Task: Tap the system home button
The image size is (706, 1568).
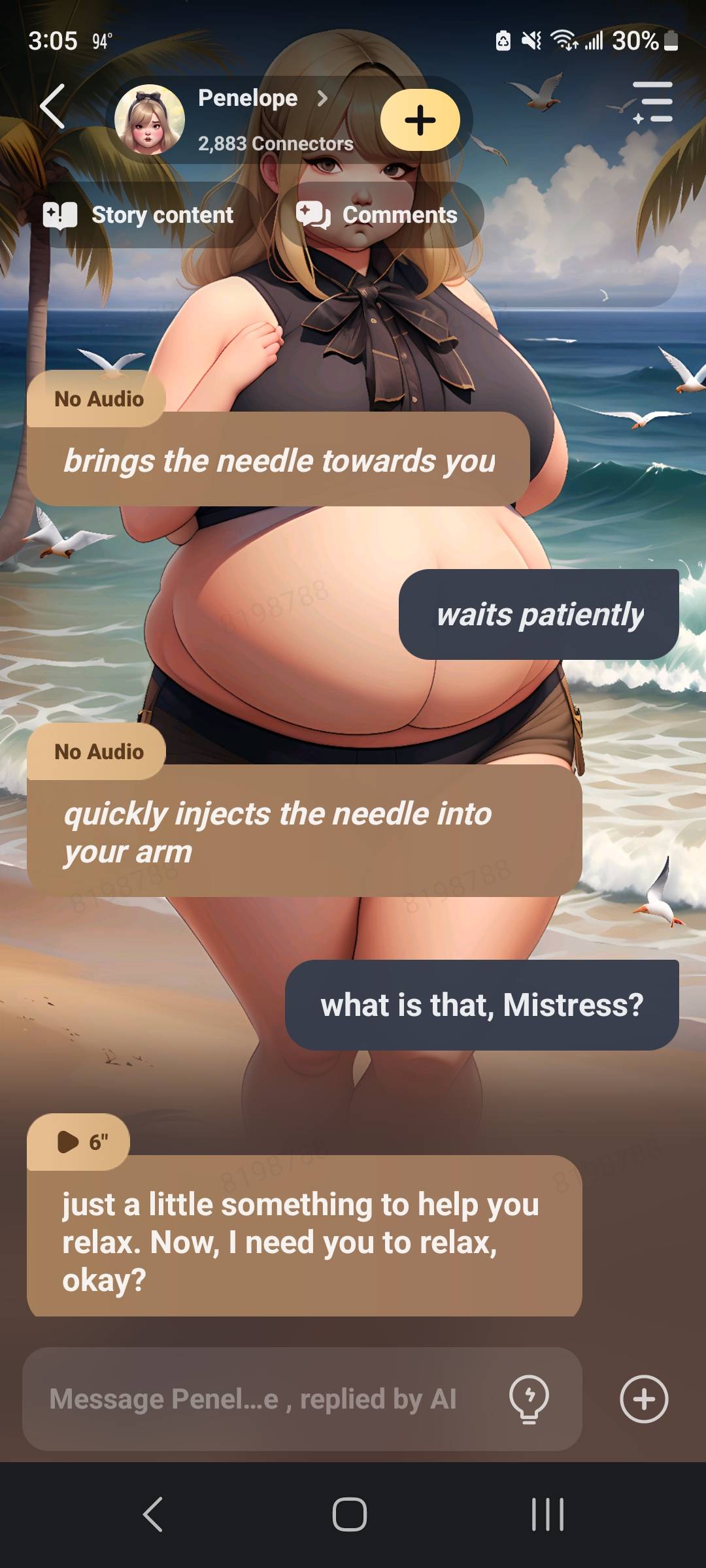Action: pyautogui.click(x=350, y=1514)
